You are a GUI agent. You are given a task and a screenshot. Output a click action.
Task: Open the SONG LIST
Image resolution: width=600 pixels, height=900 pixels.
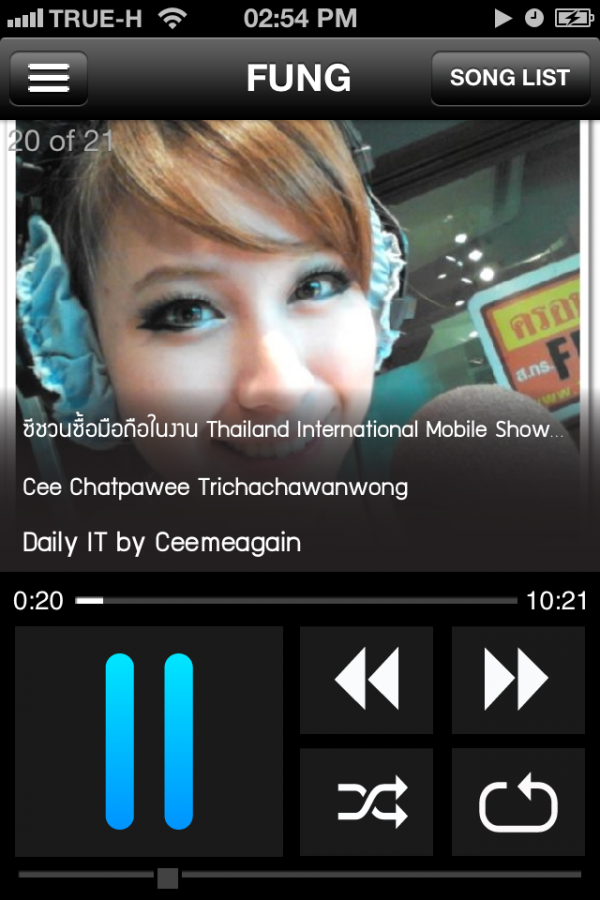click(510, 78)
